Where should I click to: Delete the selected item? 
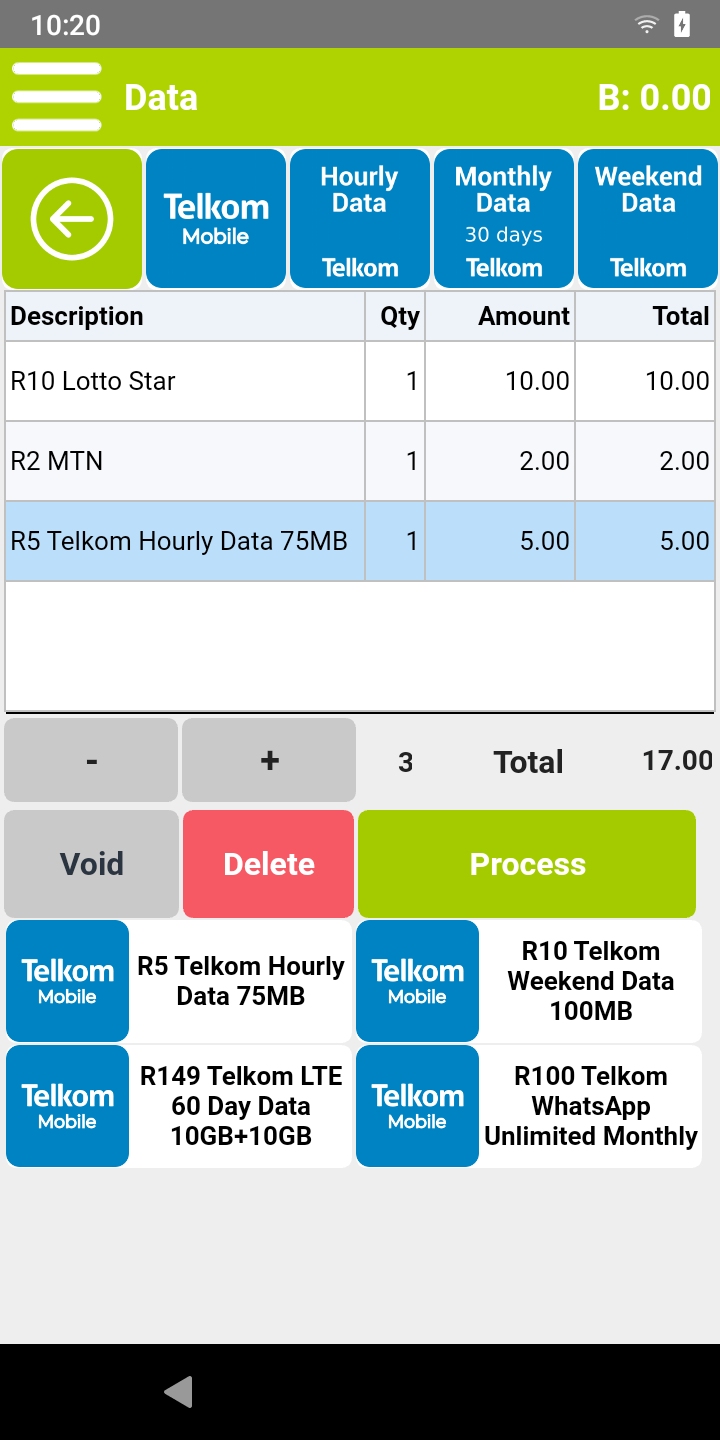click(x=269, y=864)
